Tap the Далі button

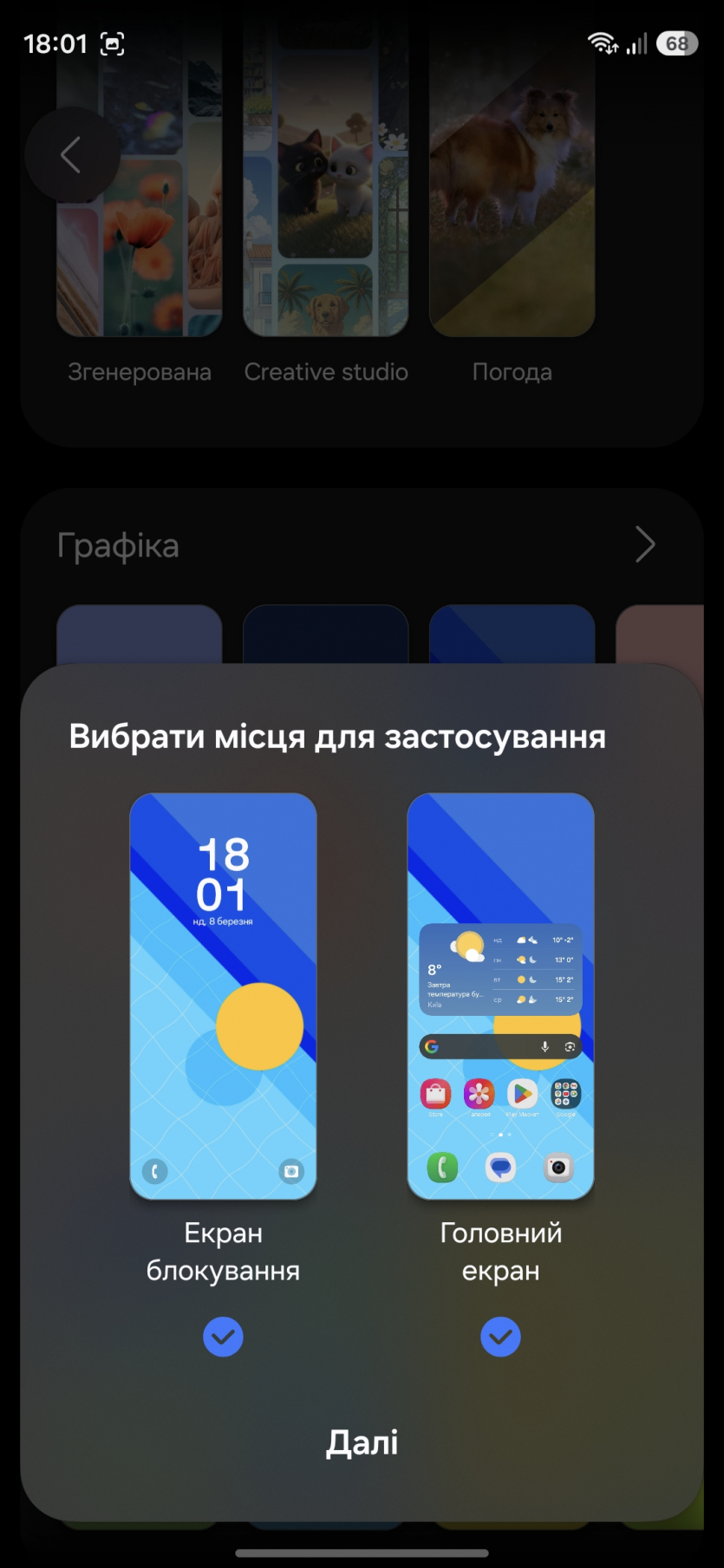(362, 1443)
